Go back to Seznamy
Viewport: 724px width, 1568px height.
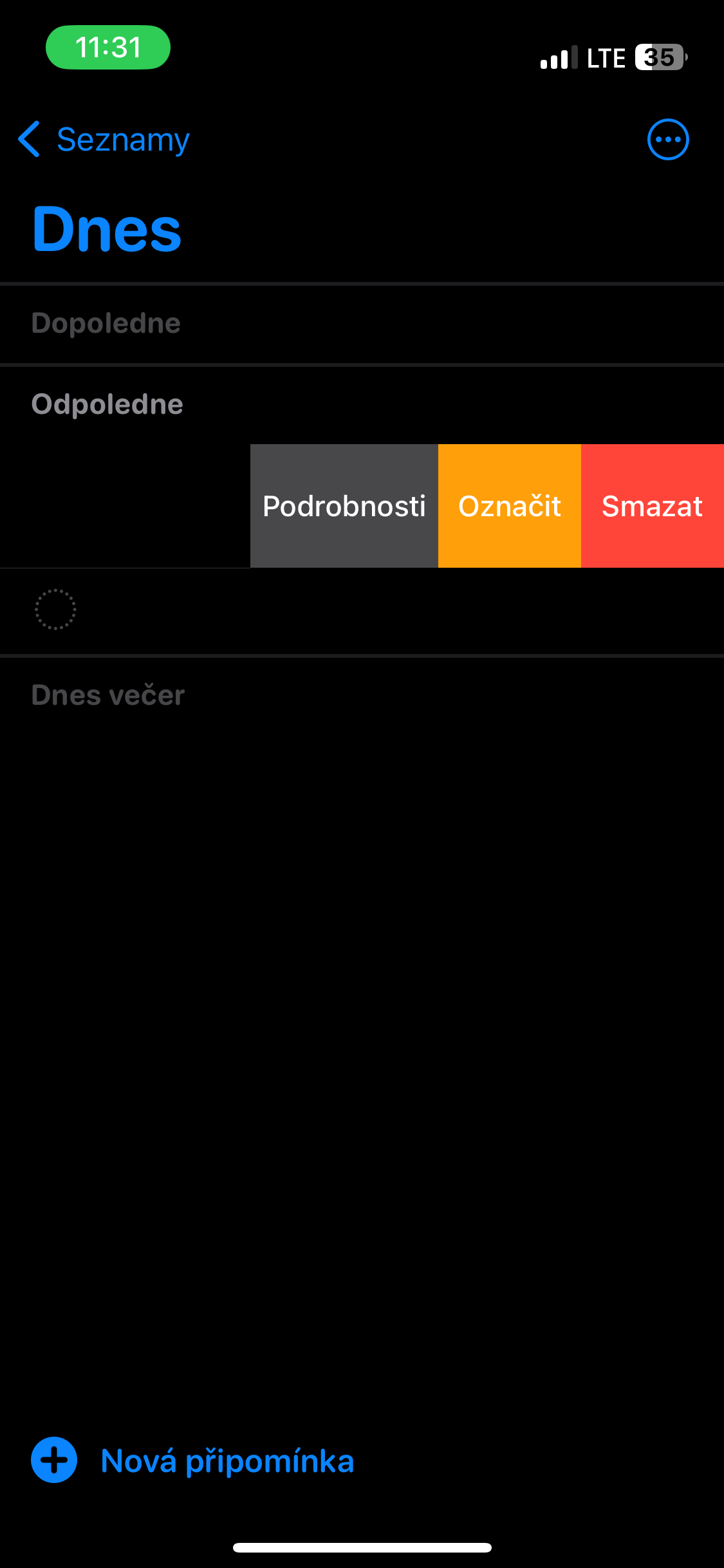click(x=104, y=140)
